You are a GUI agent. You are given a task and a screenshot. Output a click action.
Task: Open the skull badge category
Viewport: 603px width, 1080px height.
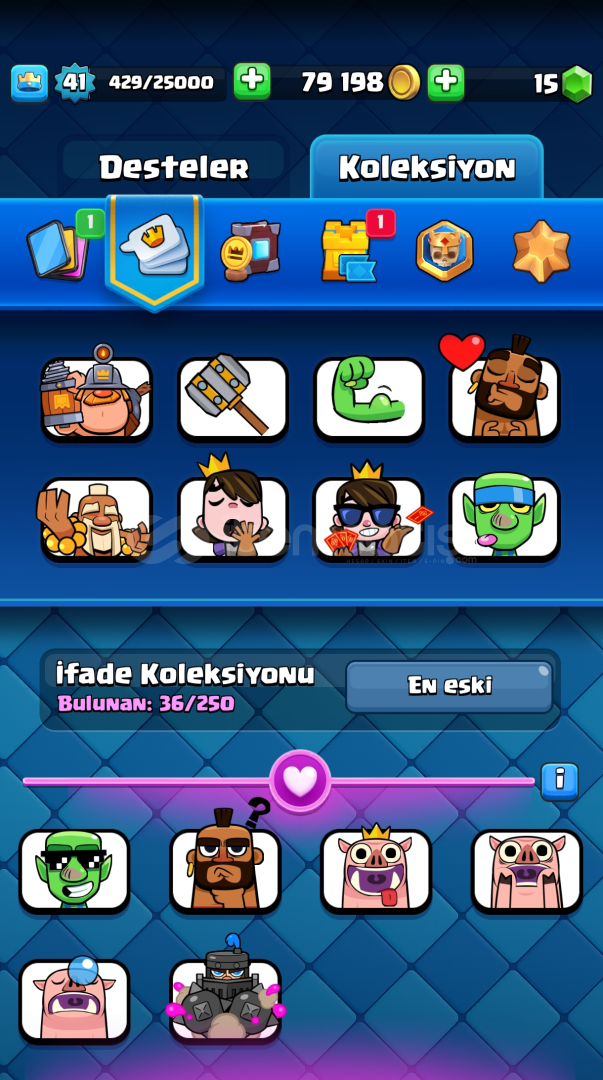[x=444, y=251]
